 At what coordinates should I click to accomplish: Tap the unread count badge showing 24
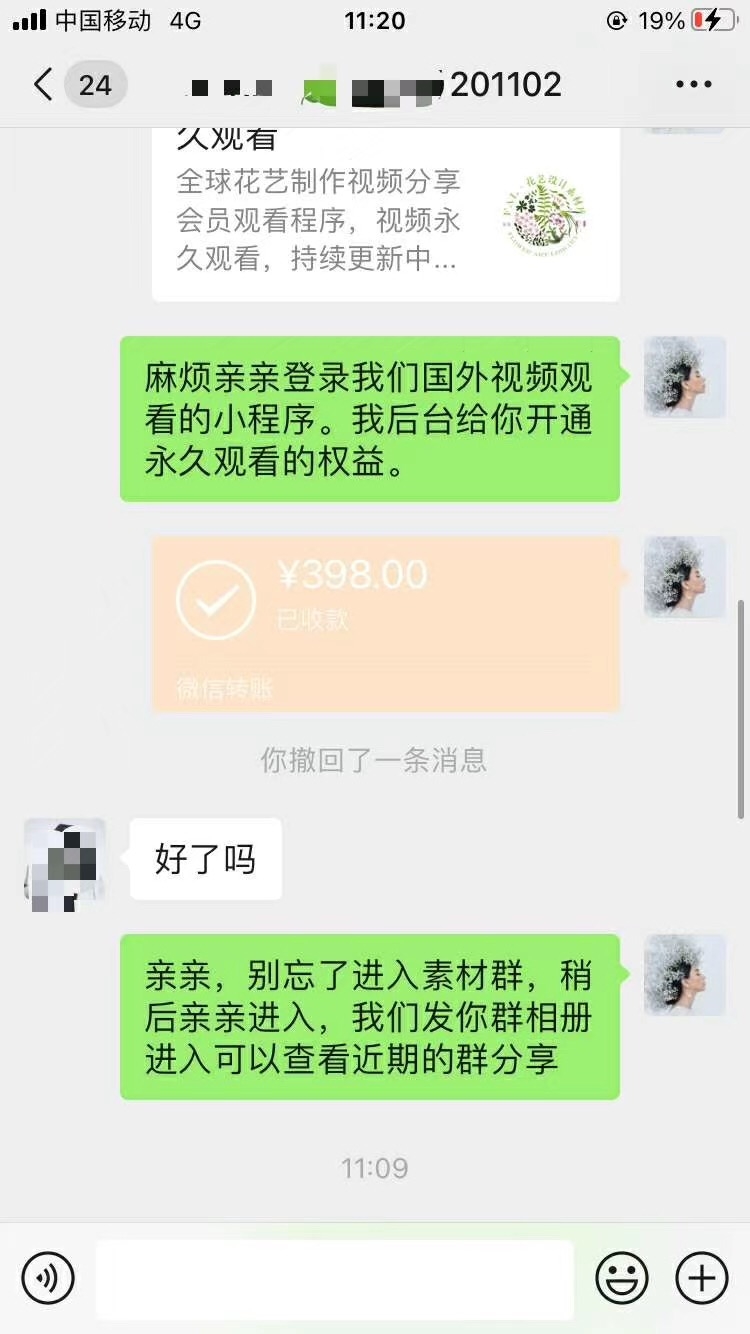pos(95,85)
